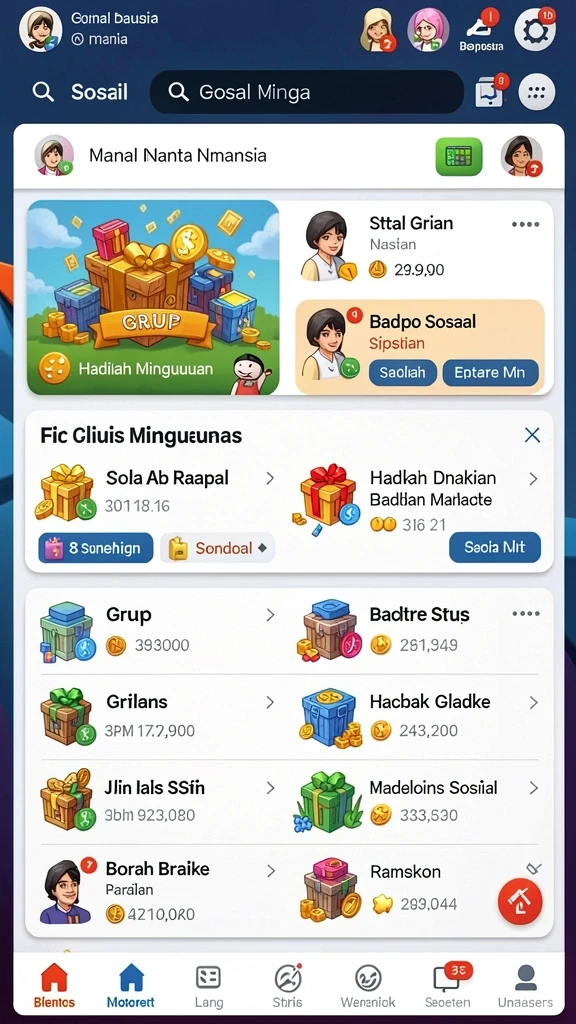Open the Grup row
This screenshot has height=1024, width=576.
[x=158, y=630]
